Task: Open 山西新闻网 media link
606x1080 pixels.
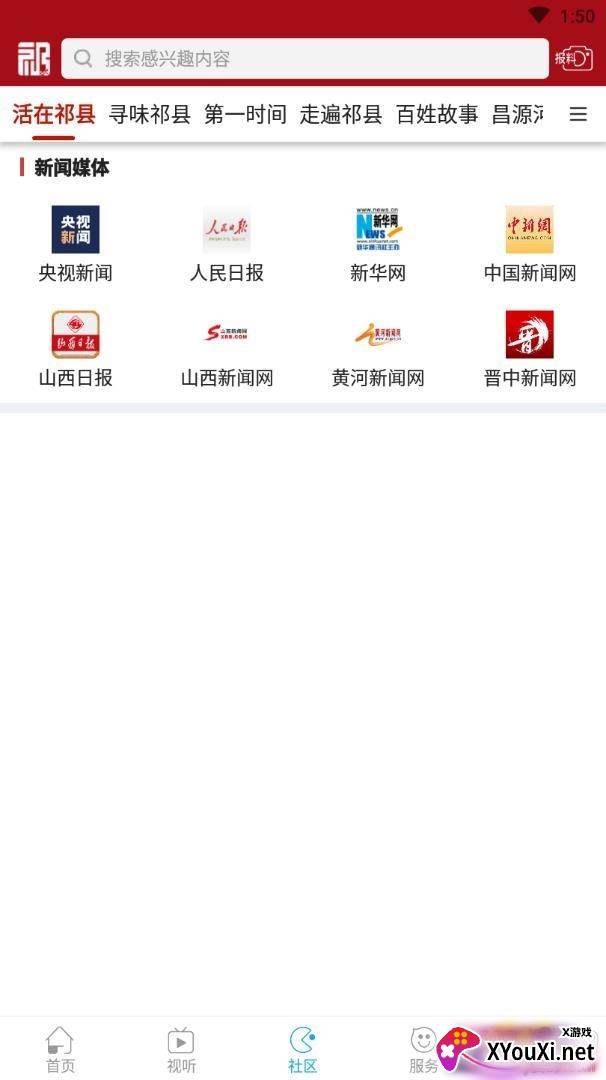Action: click(227, 349)
